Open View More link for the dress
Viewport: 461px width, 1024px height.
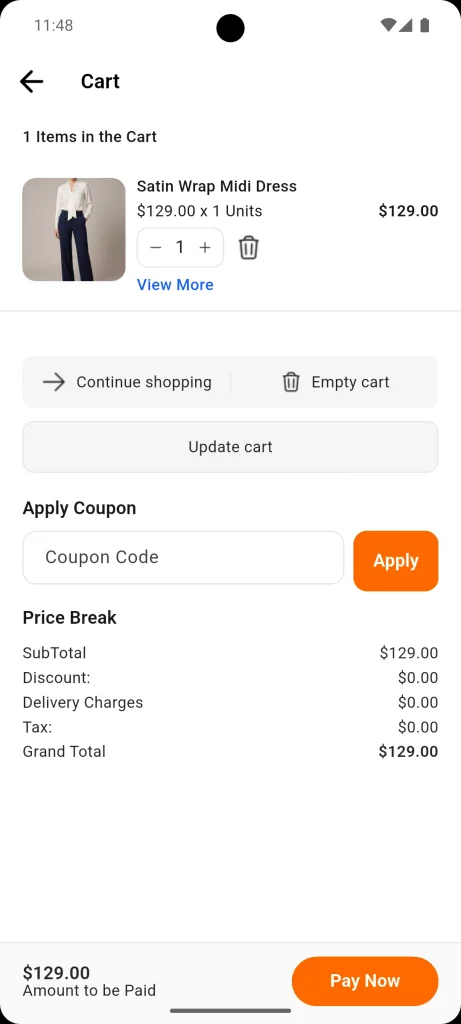pyautogui.click(x=175, y=285)
